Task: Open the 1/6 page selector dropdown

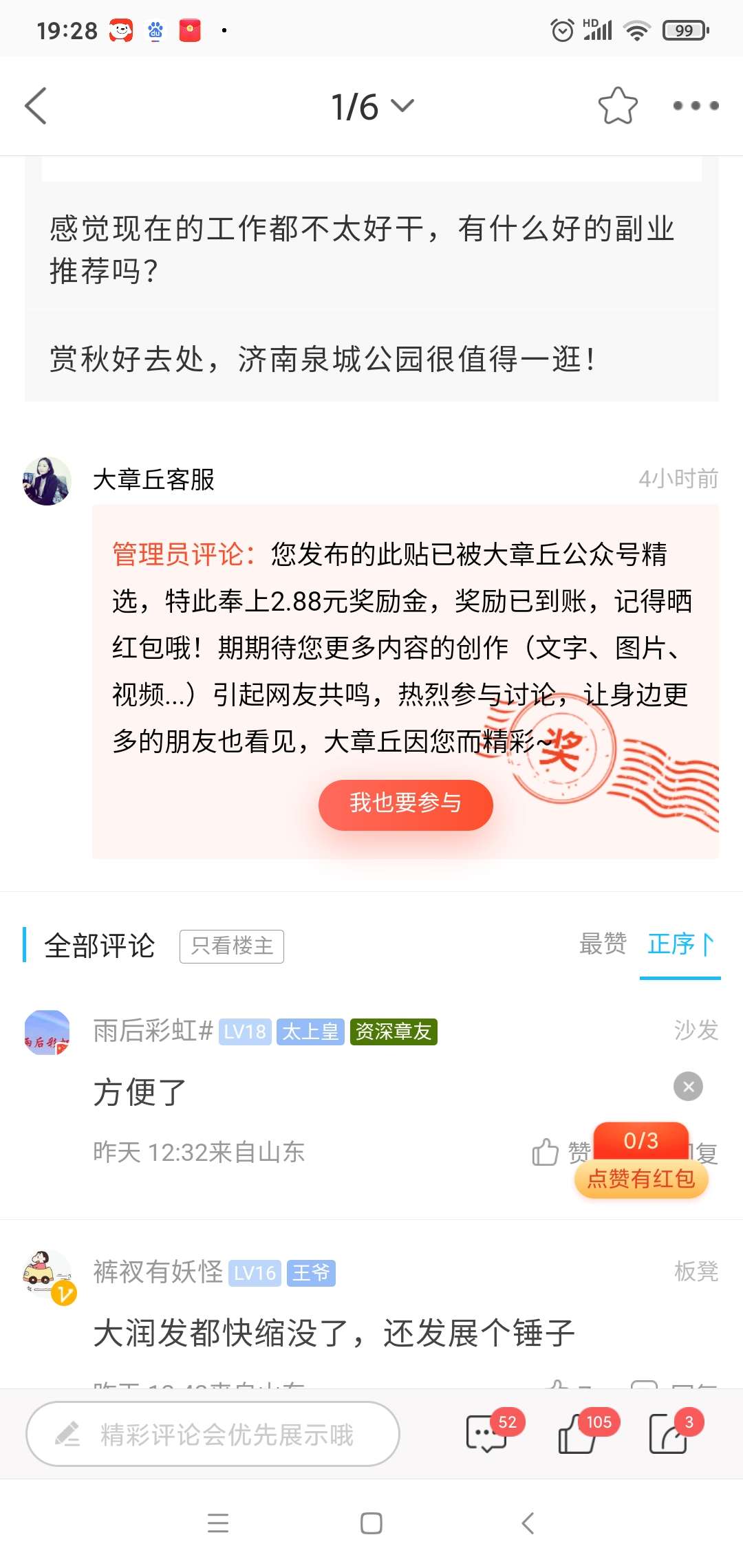Action: 372,107
